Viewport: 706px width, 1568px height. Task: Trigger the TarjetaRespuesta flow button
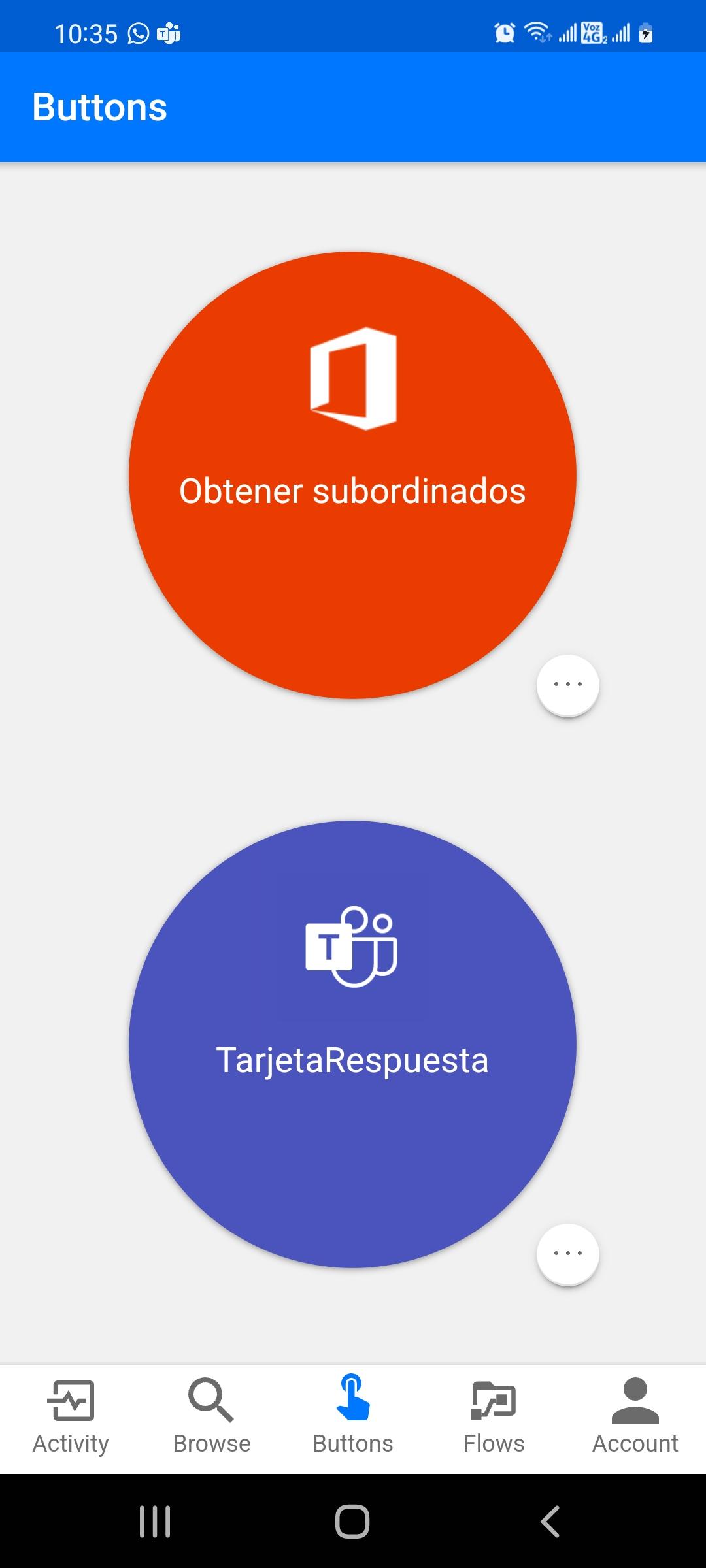pos(352,1044)
